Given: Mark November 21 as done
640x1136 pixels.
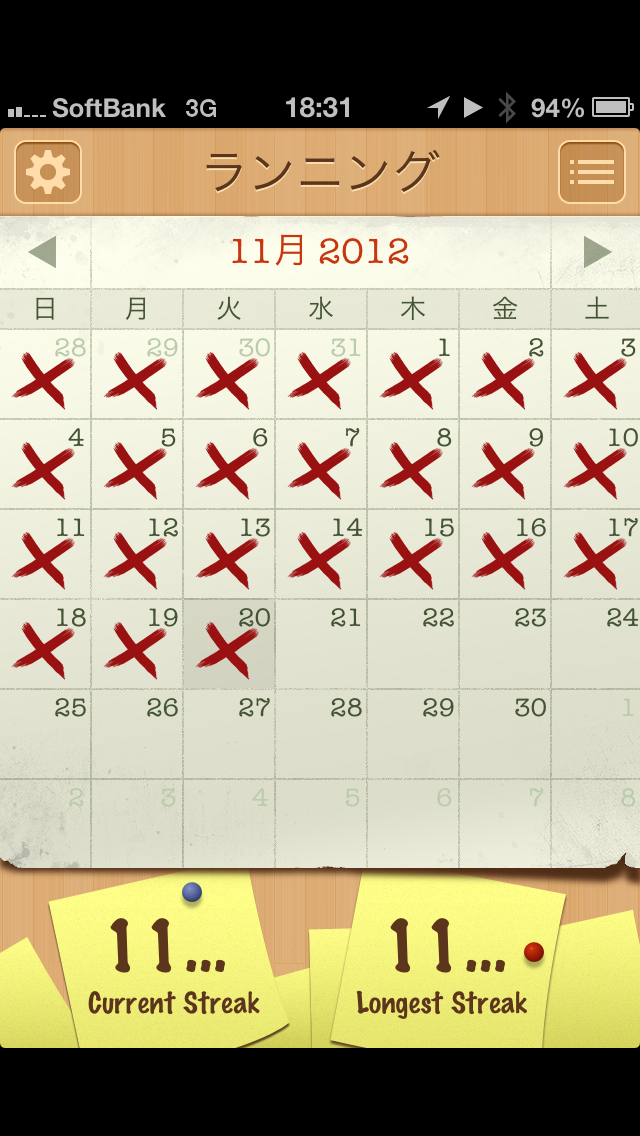Looking at the screenshot, I should (x=321, y=645).
